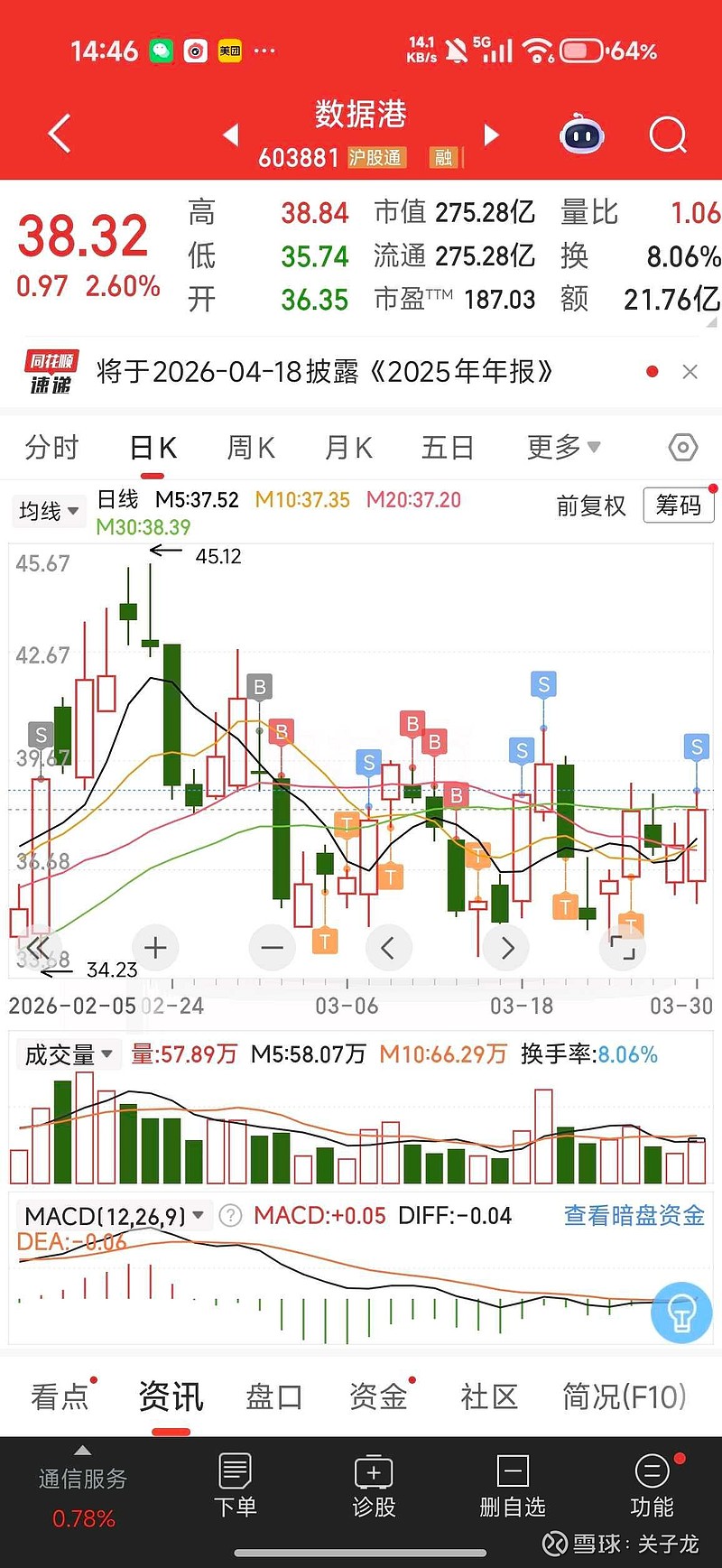
Task: Open the AI robot assistant
Action: point(582,135)
